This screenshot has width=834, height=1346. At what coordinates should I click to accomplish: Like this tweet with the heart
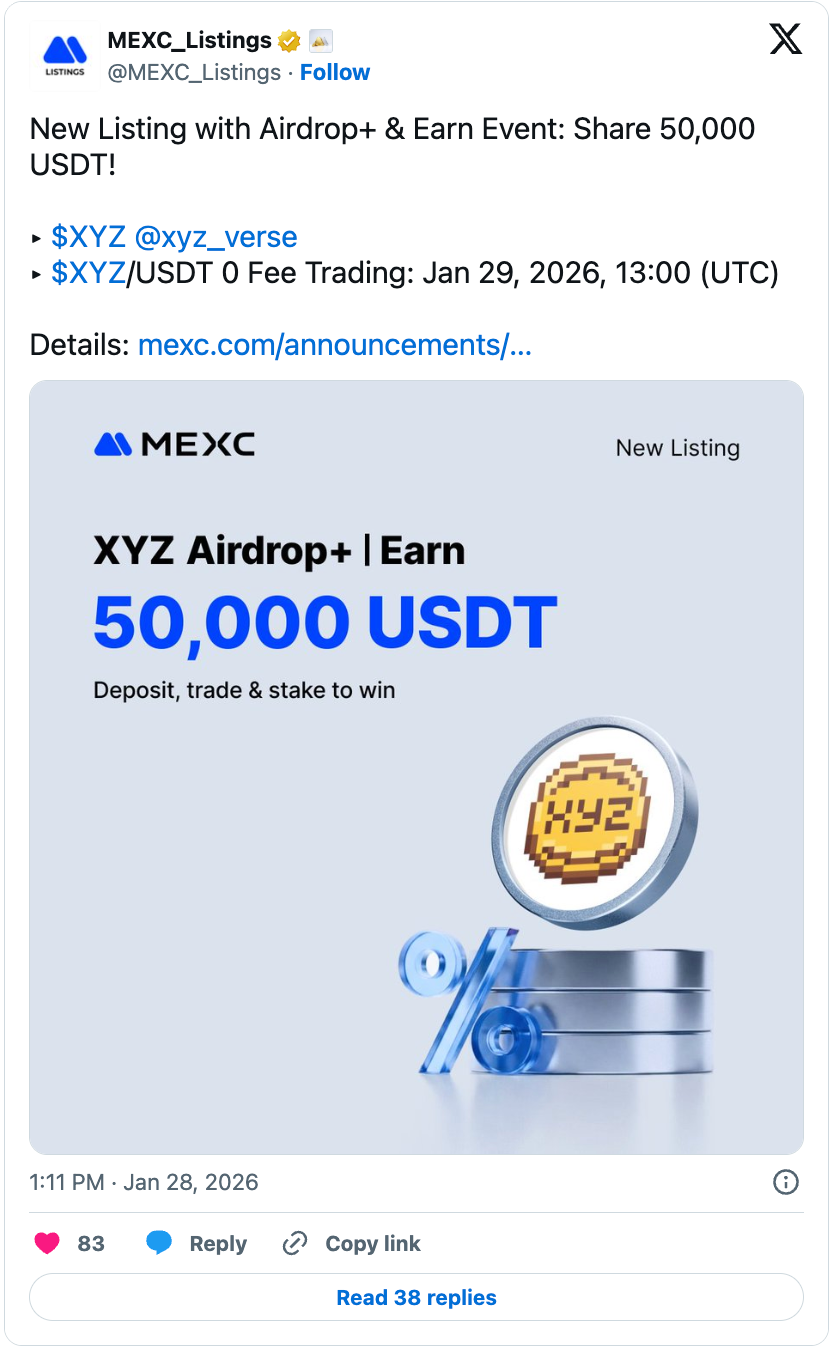(47, 1243)
